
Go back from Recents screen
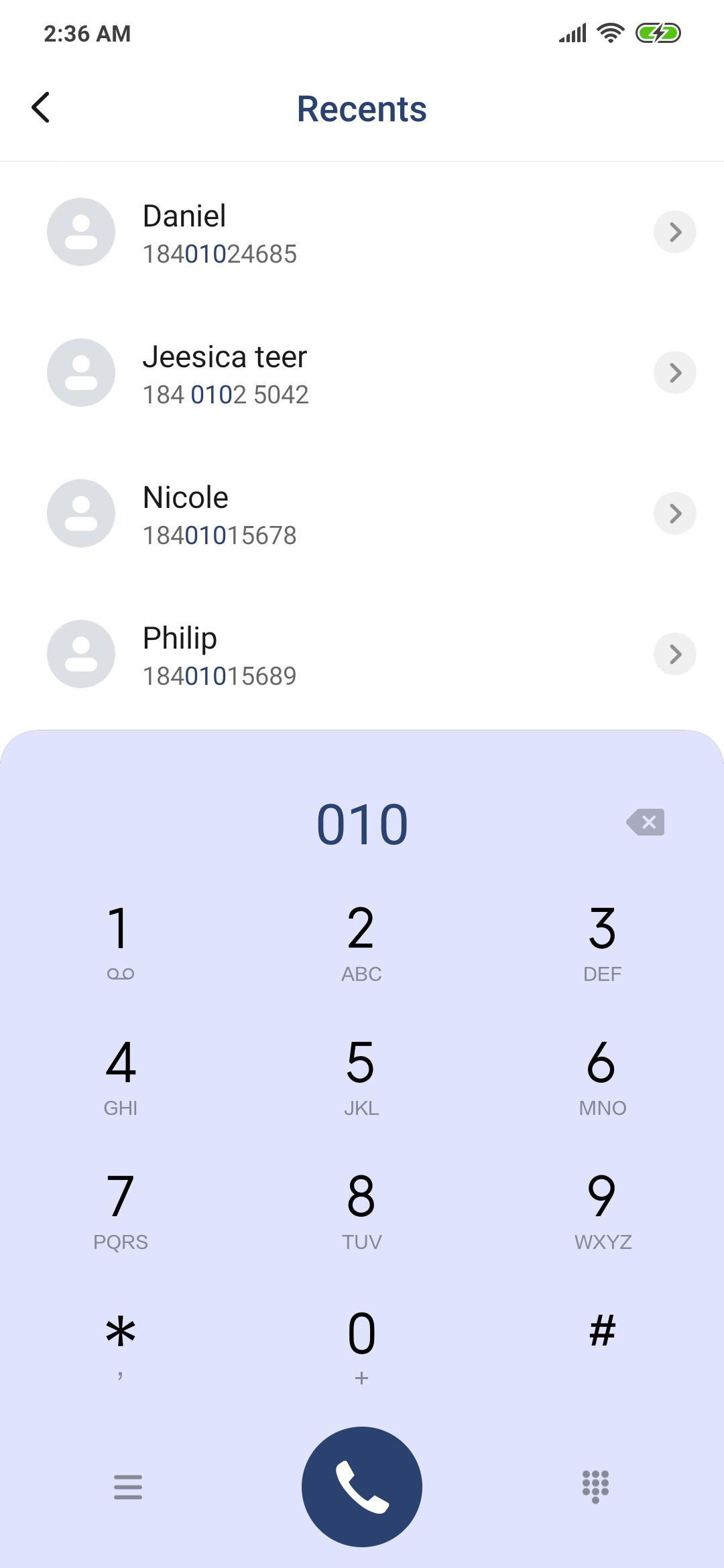pyautogui.click(x=41, y=107)
